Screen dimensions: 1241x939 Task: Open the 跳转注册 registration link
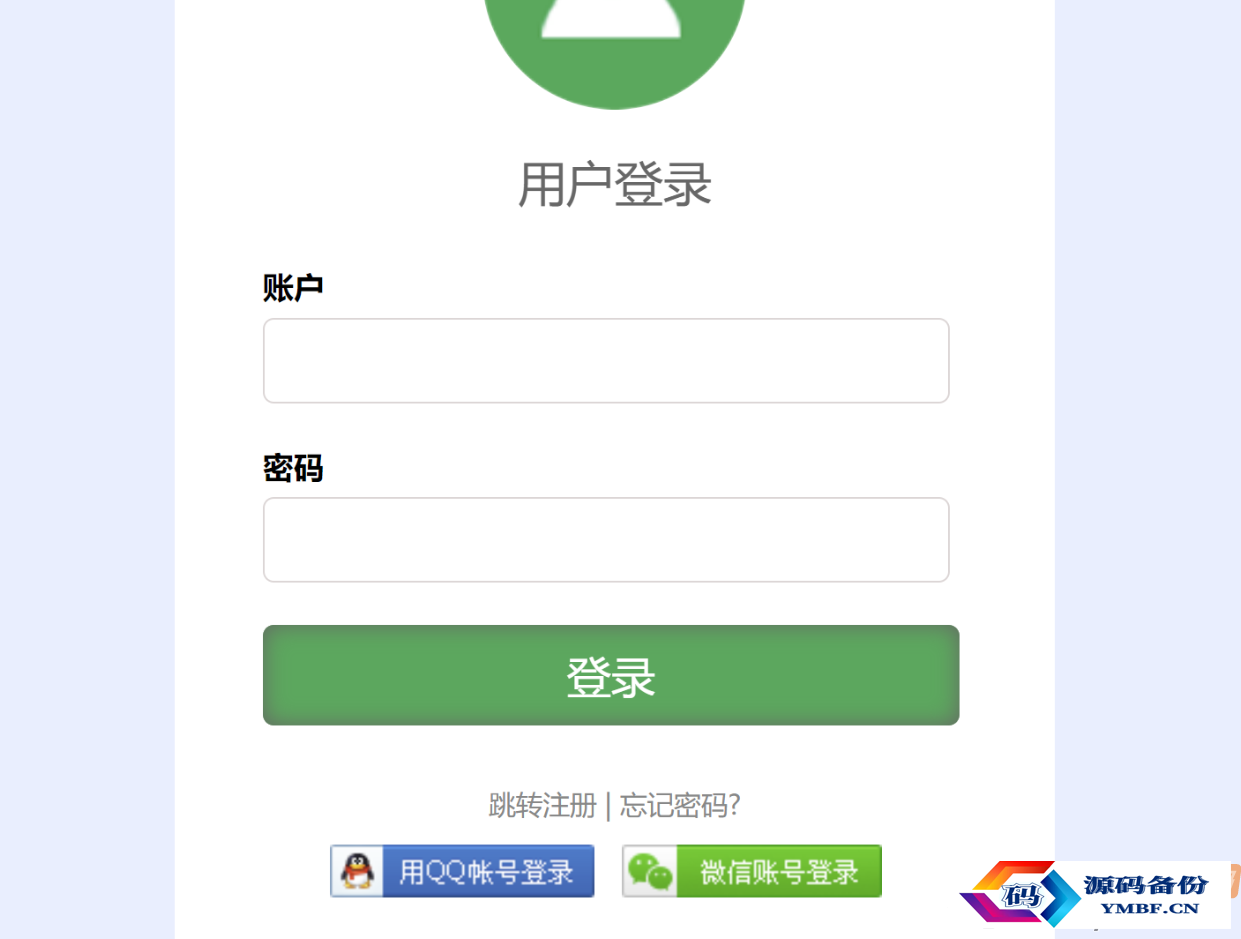pos(542,805)
